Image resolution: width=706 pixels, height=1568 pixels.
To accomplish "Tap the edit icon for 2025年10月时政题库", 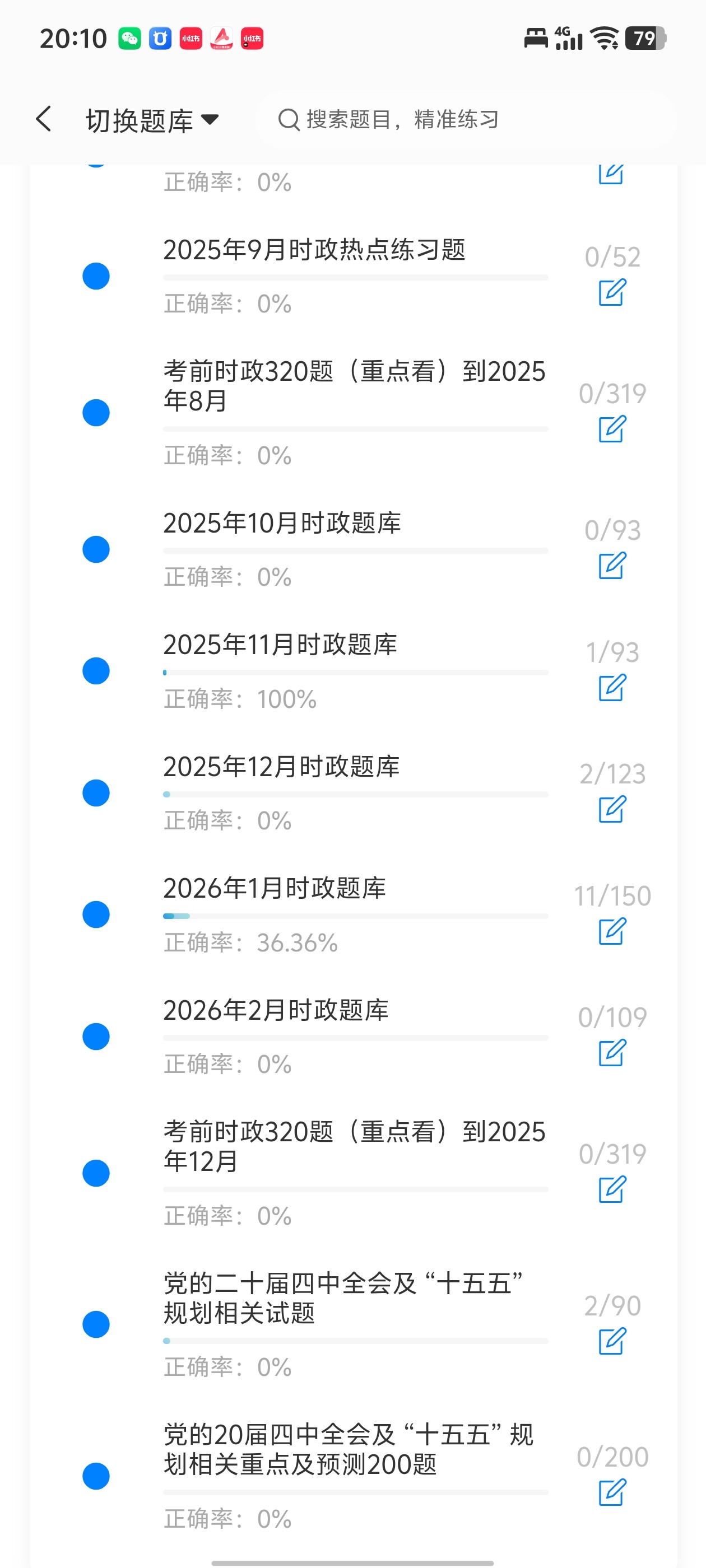I will [612, 566].
